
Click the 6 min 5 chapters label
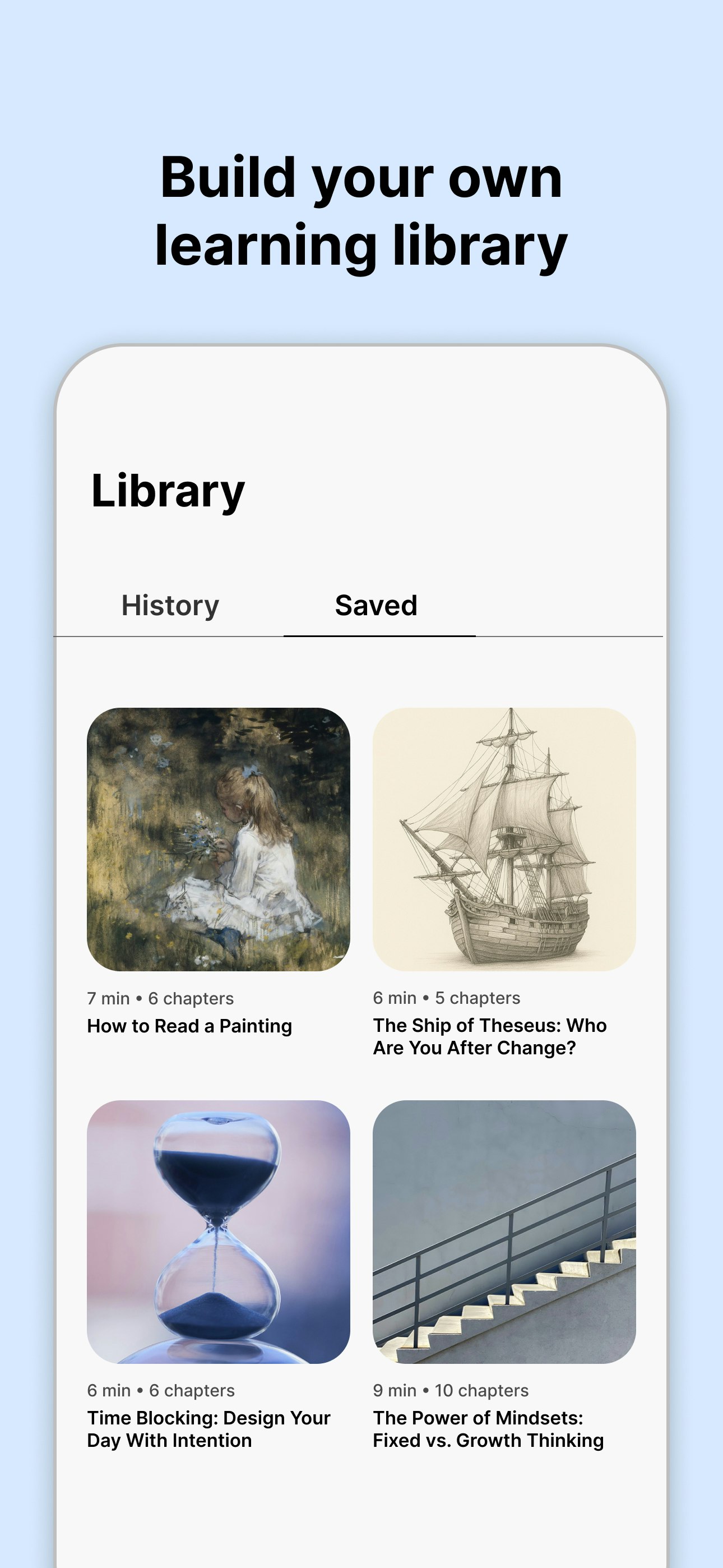click(447, 998)
